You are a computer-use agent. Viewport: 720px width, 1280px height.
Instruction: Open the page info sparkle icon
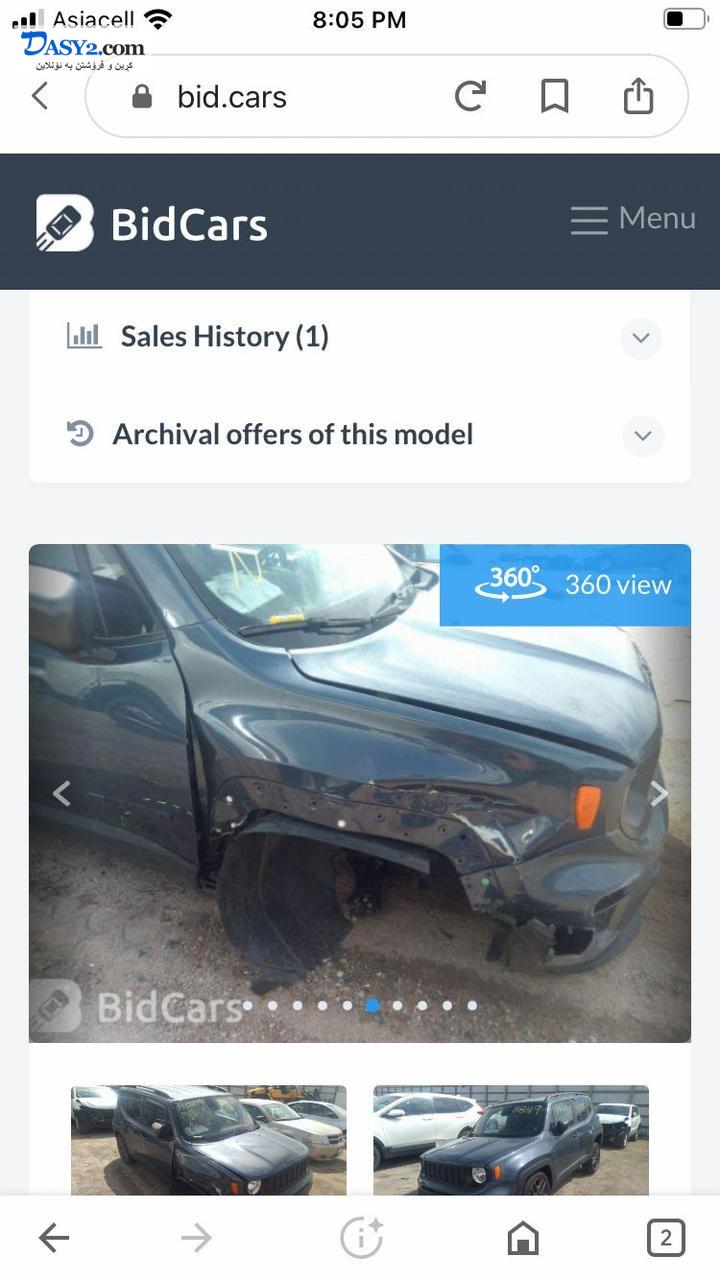pyautogui.click(x=361, y=1239)
